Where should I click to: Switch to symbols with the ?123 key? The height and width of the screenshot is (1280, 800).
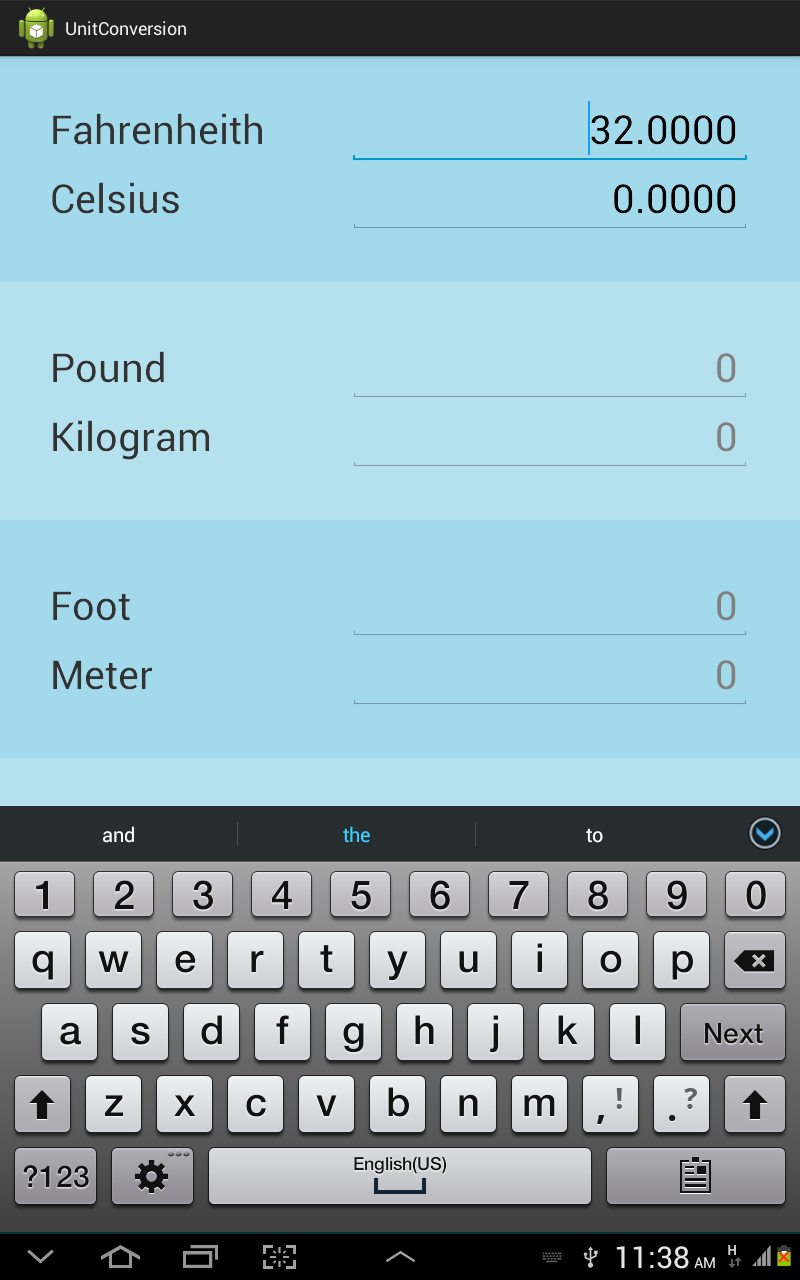click(x=55, y=1175)
